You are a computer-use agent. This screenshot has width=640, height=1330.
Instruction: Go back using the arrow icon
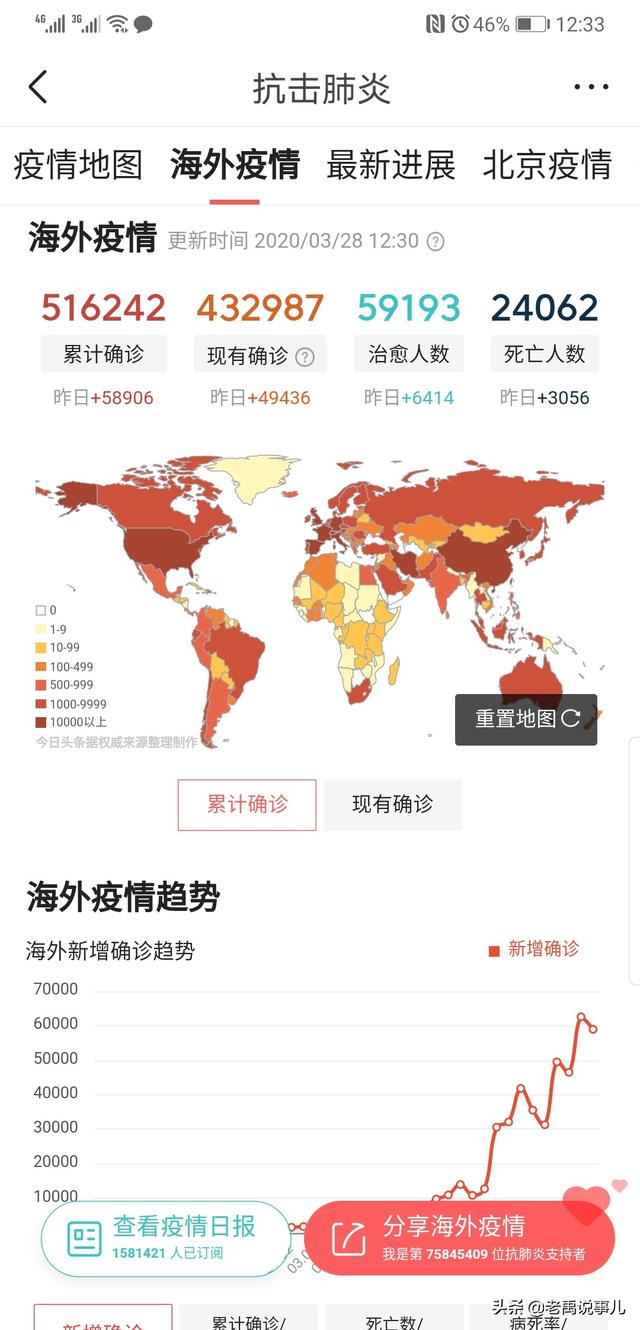(x=38, y=88)
